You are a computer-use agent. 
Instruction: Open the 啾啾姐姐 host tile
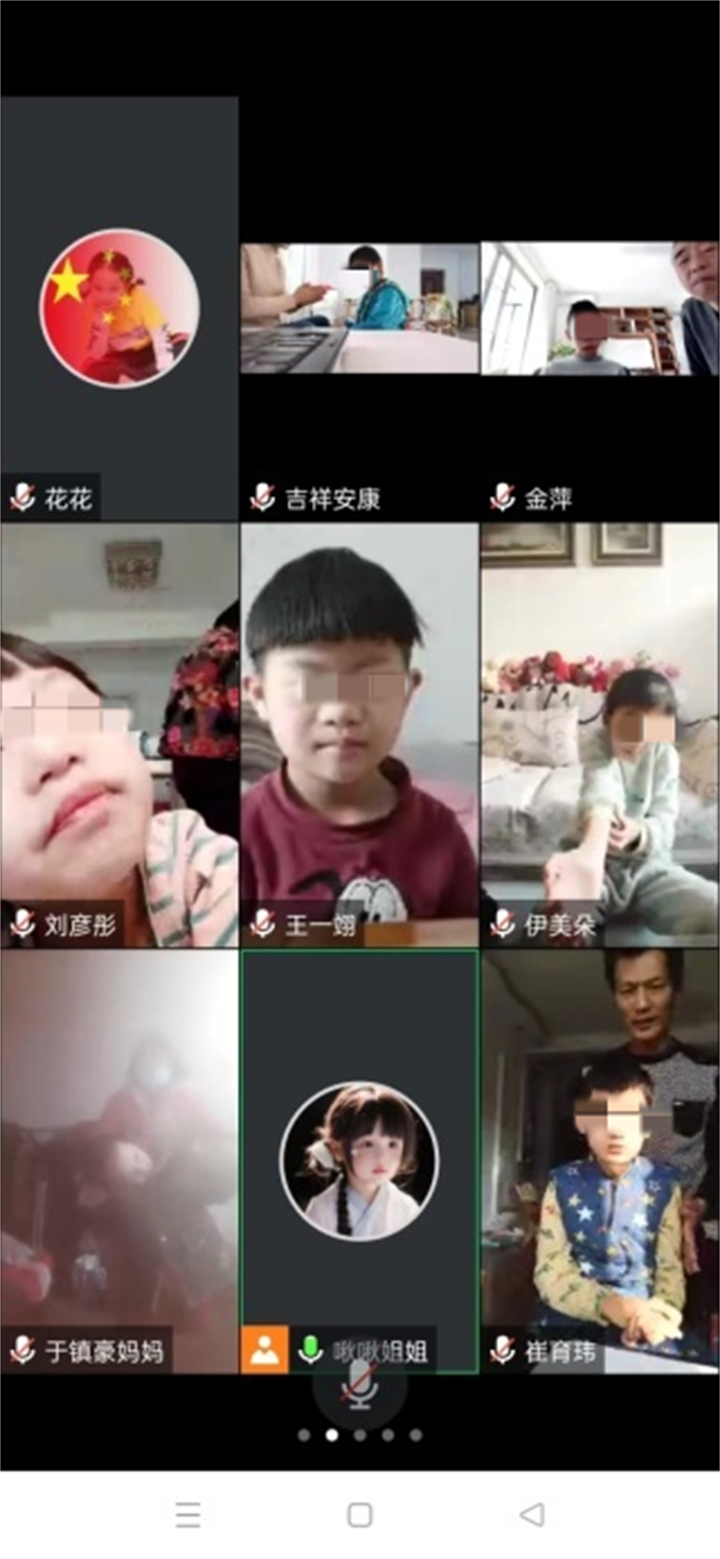pos(359,1160)
